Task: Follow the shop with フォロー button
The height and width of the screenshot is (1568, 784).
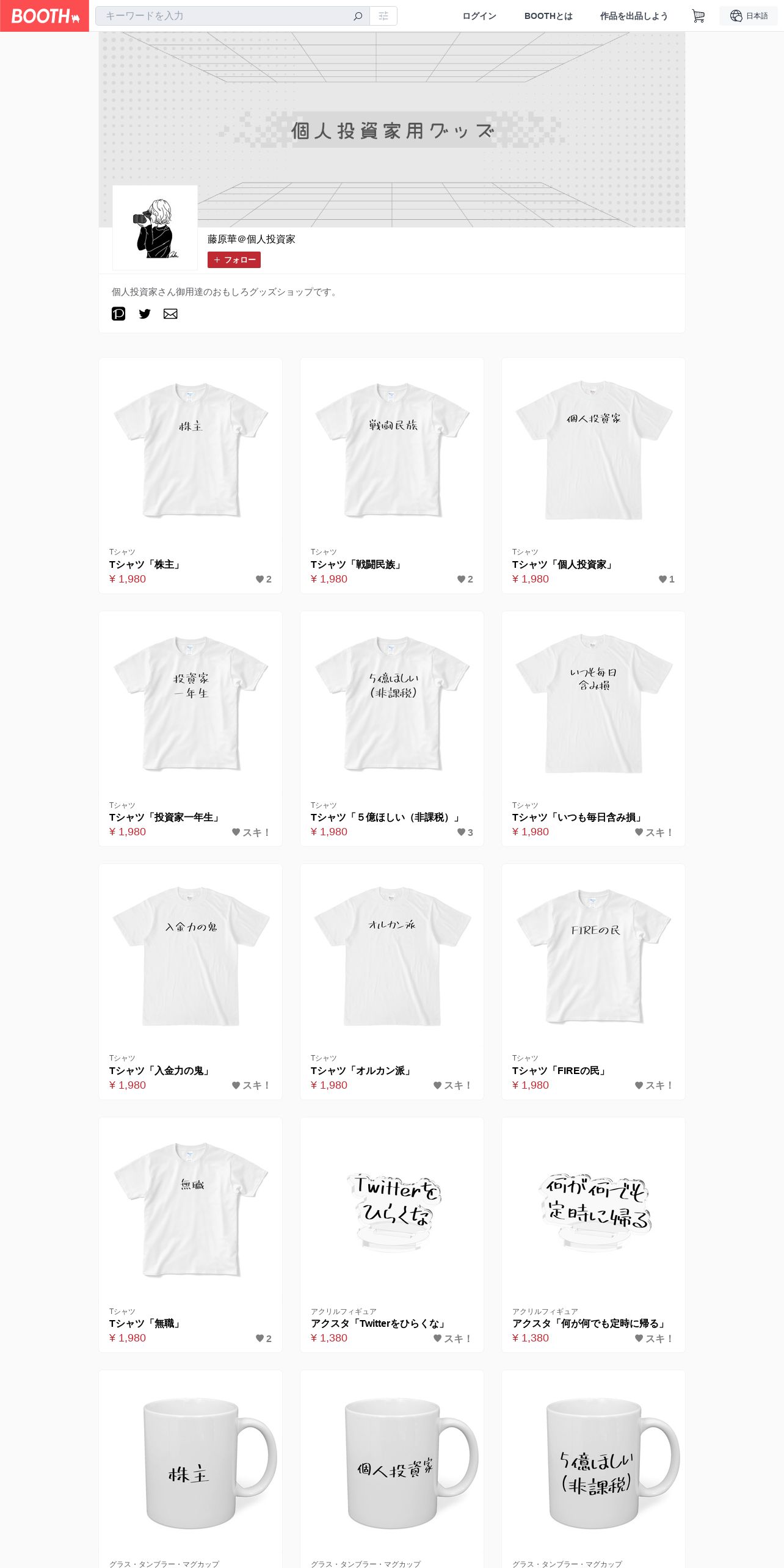Action: click(x=234, y=260)
